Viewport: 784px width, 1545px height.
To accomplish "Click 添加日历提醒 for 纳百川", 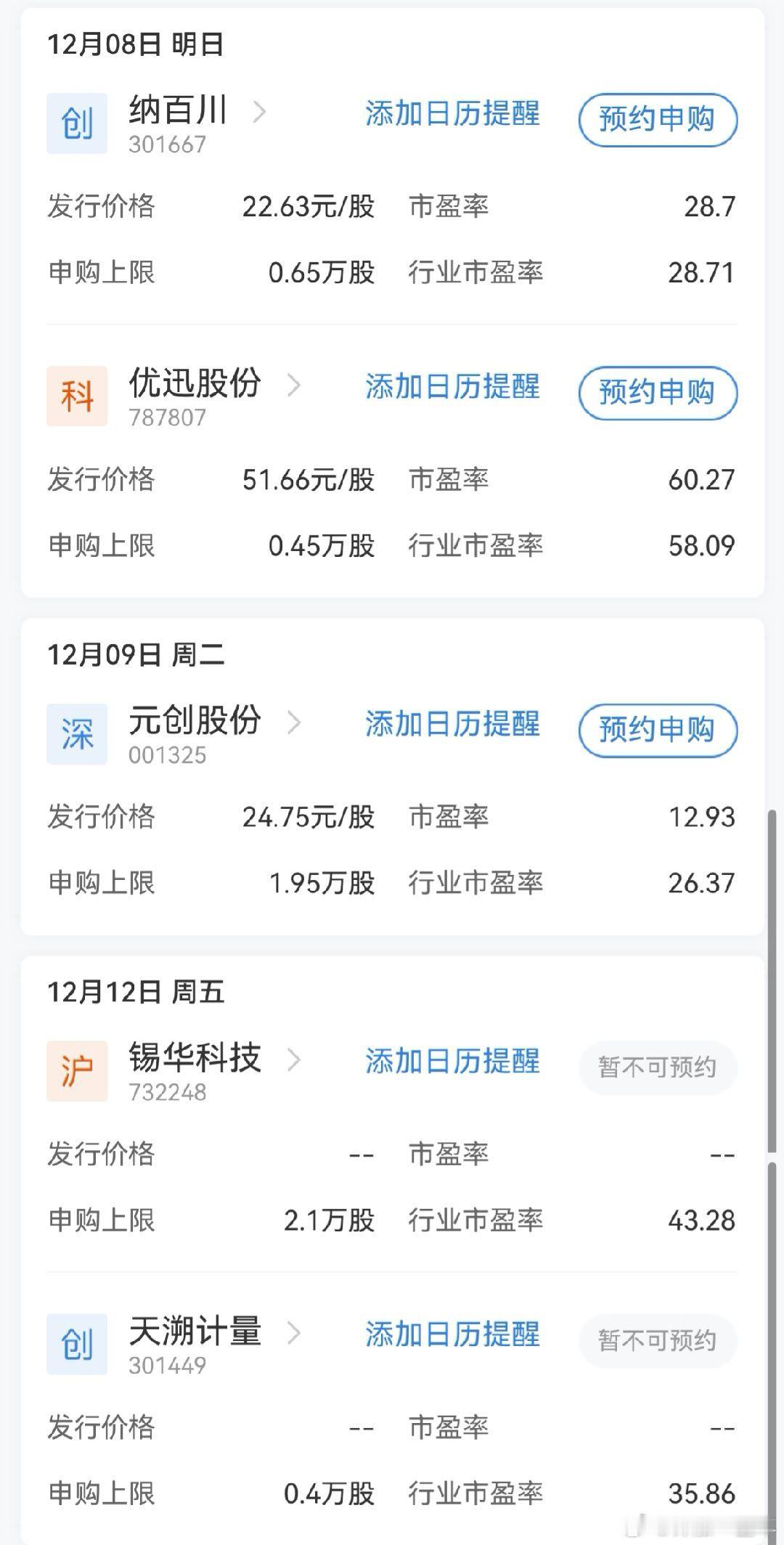I will 452,116.
